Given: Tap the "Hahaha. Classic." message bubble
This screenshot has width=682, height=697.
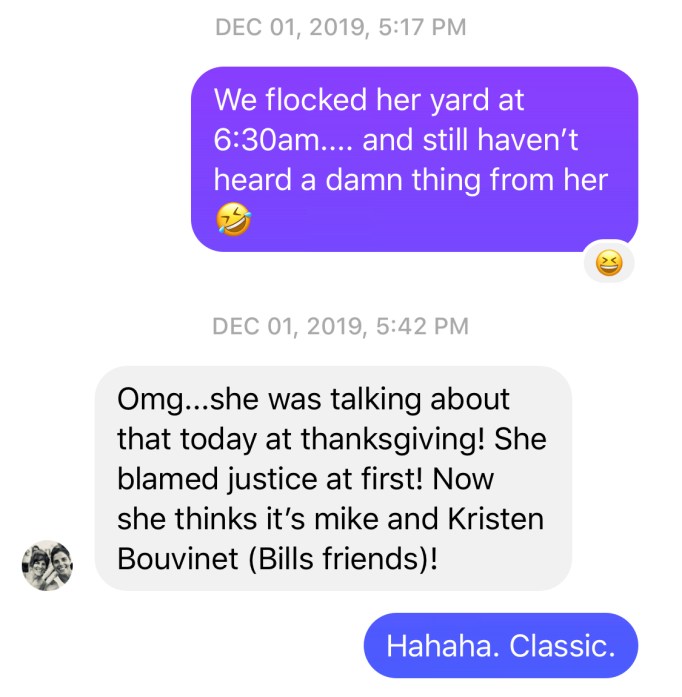Looking at the screenshot, I should tap(501, 645).
